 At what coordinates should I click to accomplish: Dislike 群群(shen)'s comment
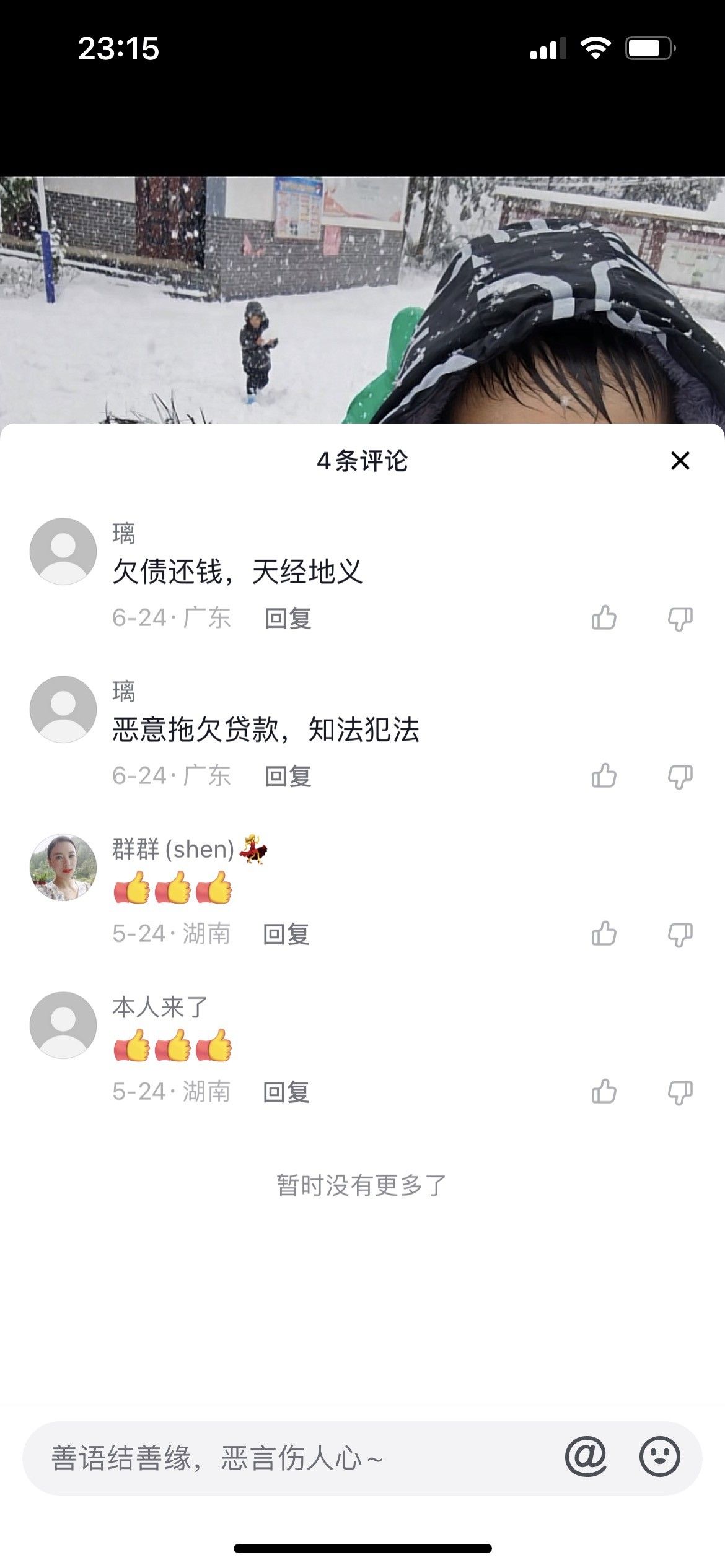pyautogui.click(x=680, y=934)
